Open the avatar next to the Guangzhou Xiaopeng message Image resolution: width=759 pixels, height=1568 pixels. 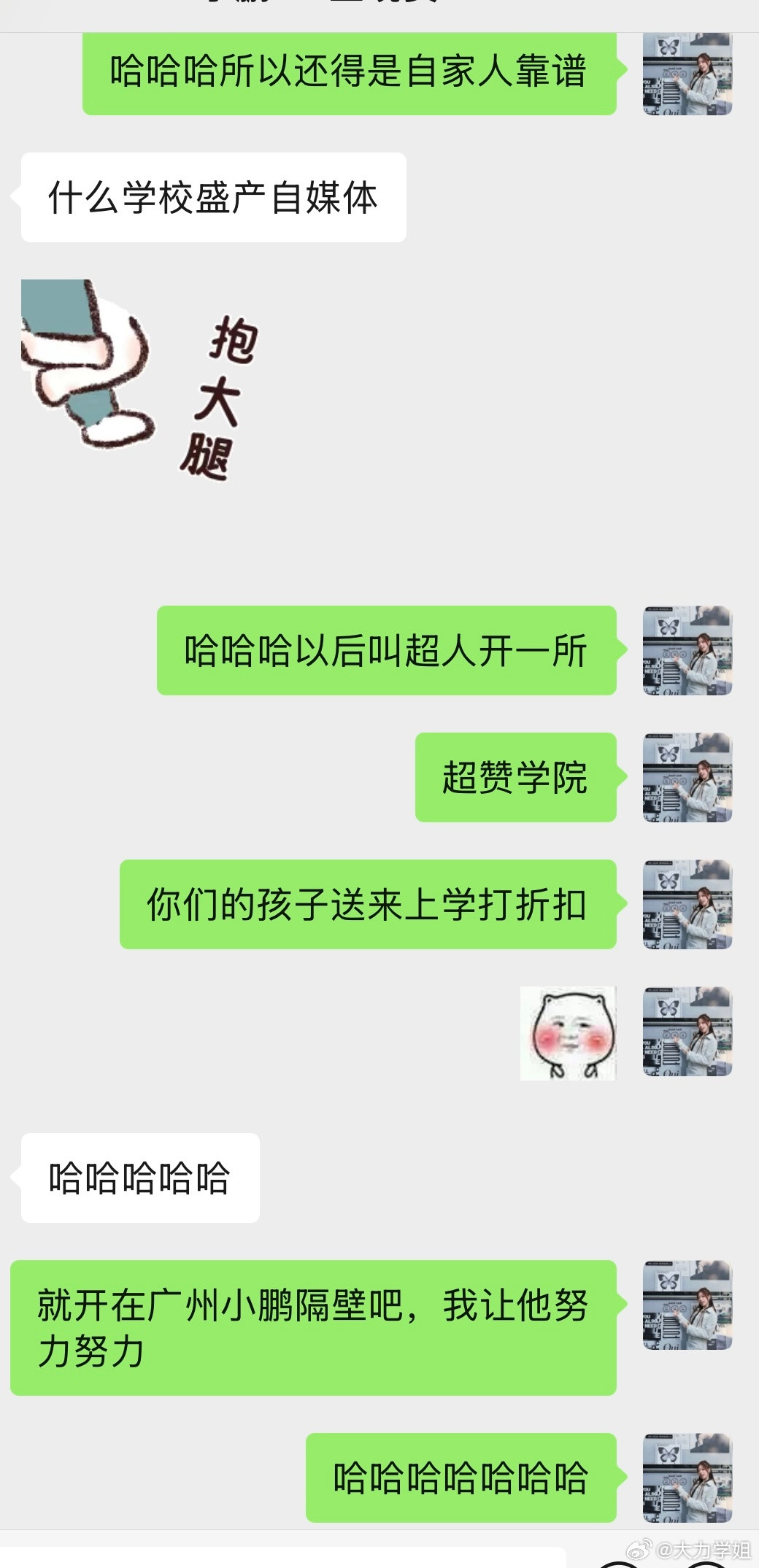tap(686, 1306)
